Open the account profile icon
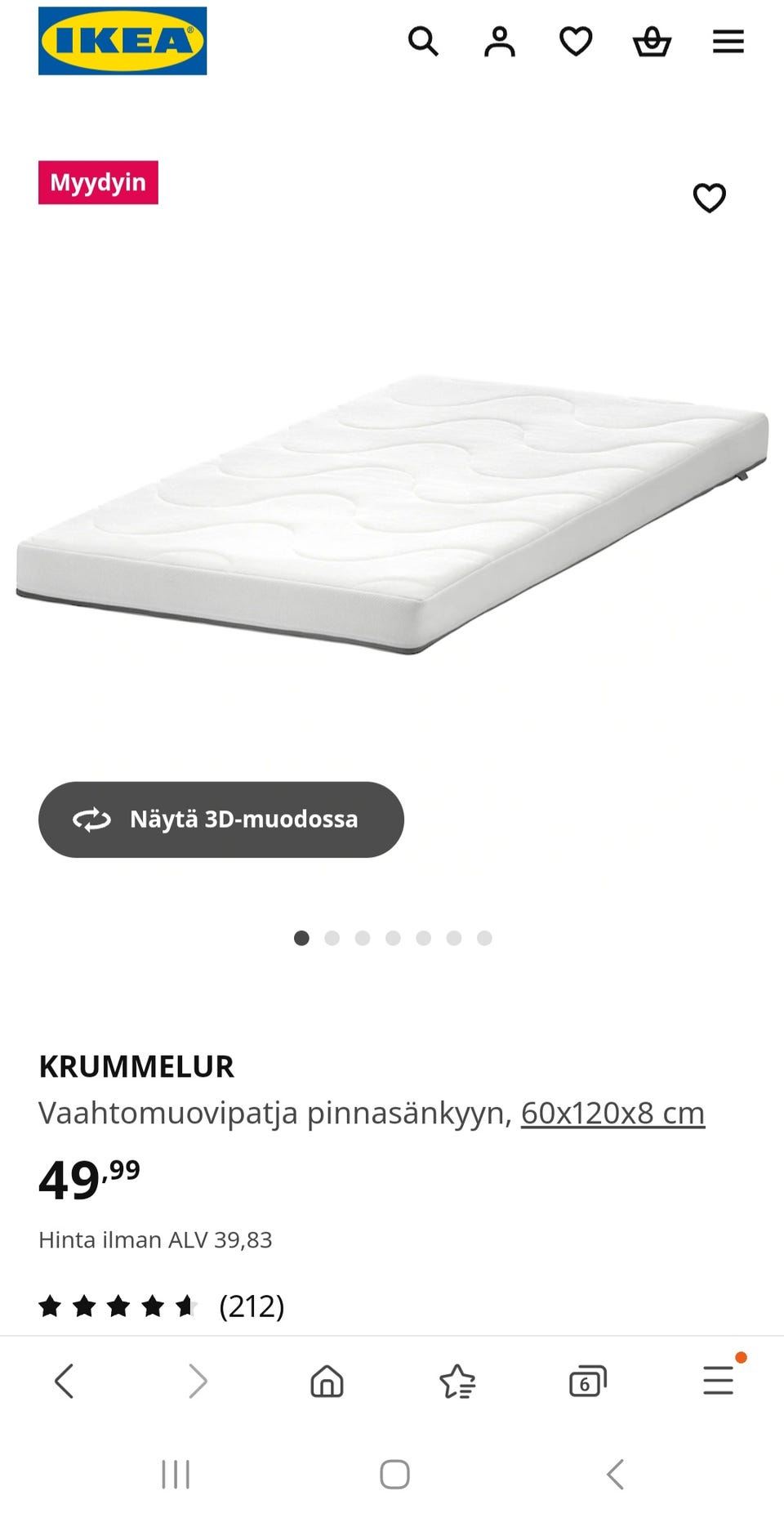Viewport: 784px width, 1518px height. coord(499,41)
